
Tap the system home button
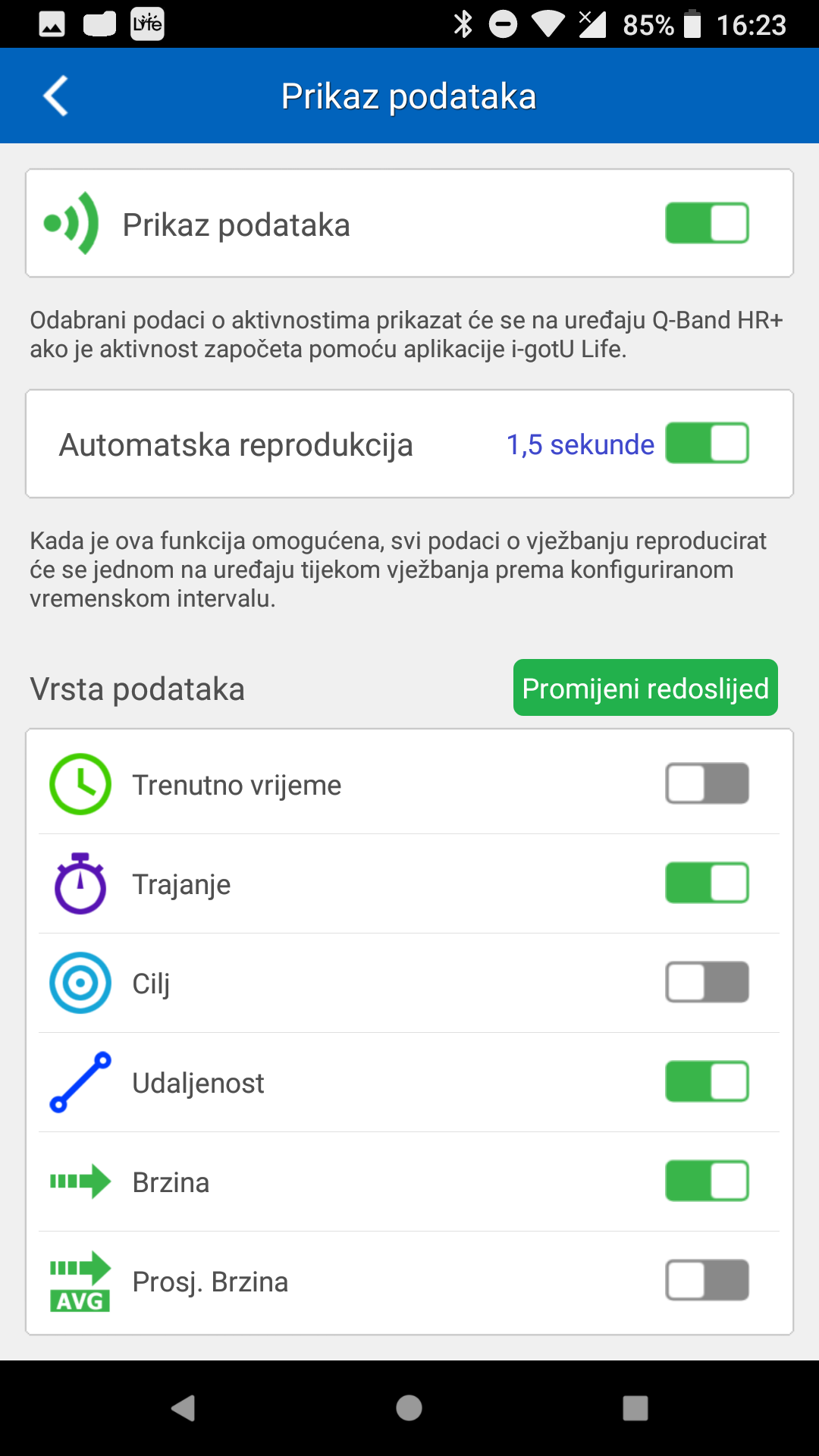[409, 1408]
